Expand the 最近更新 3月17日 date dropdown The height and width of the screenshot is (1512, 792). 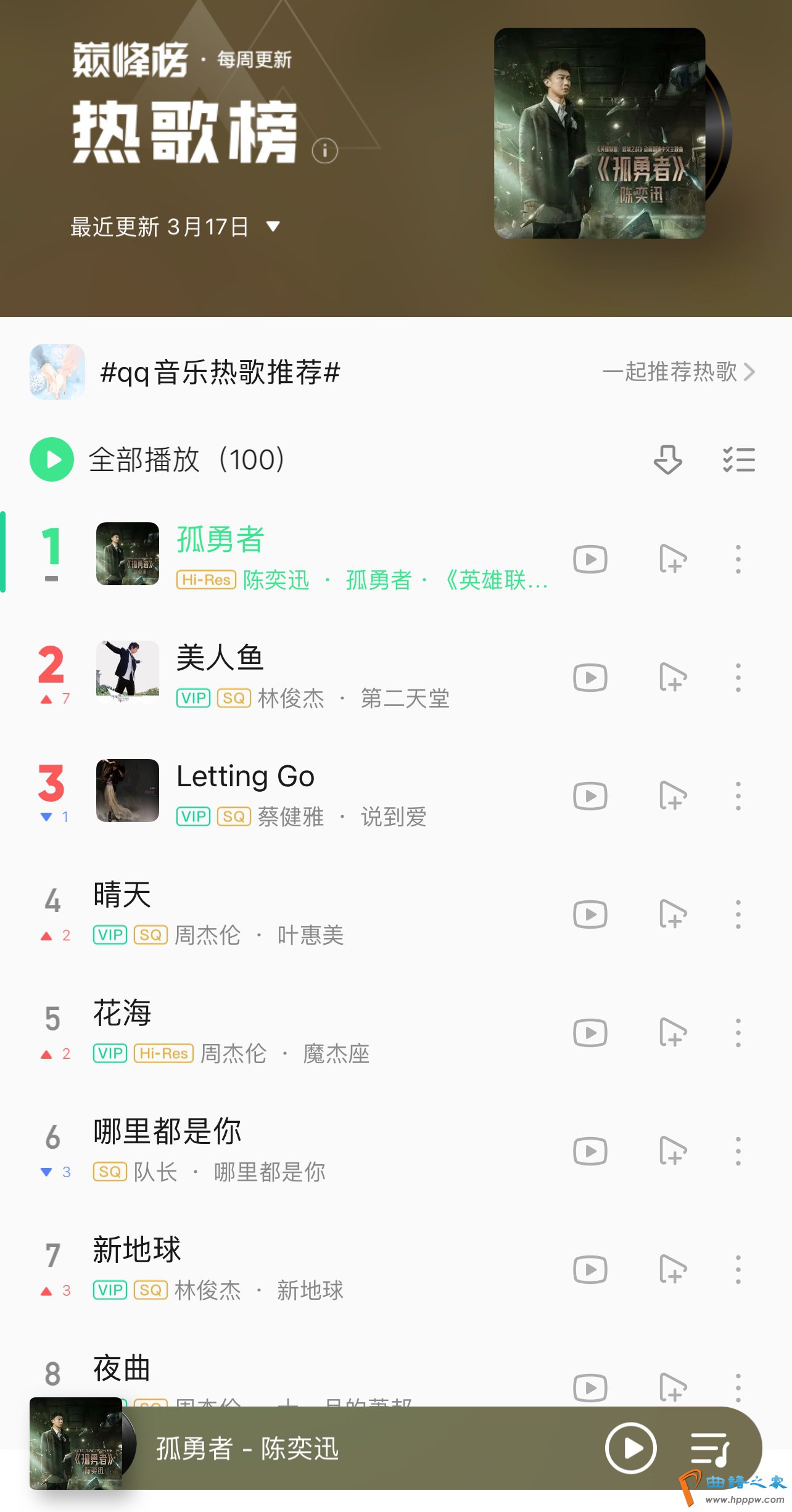point(273,226)
